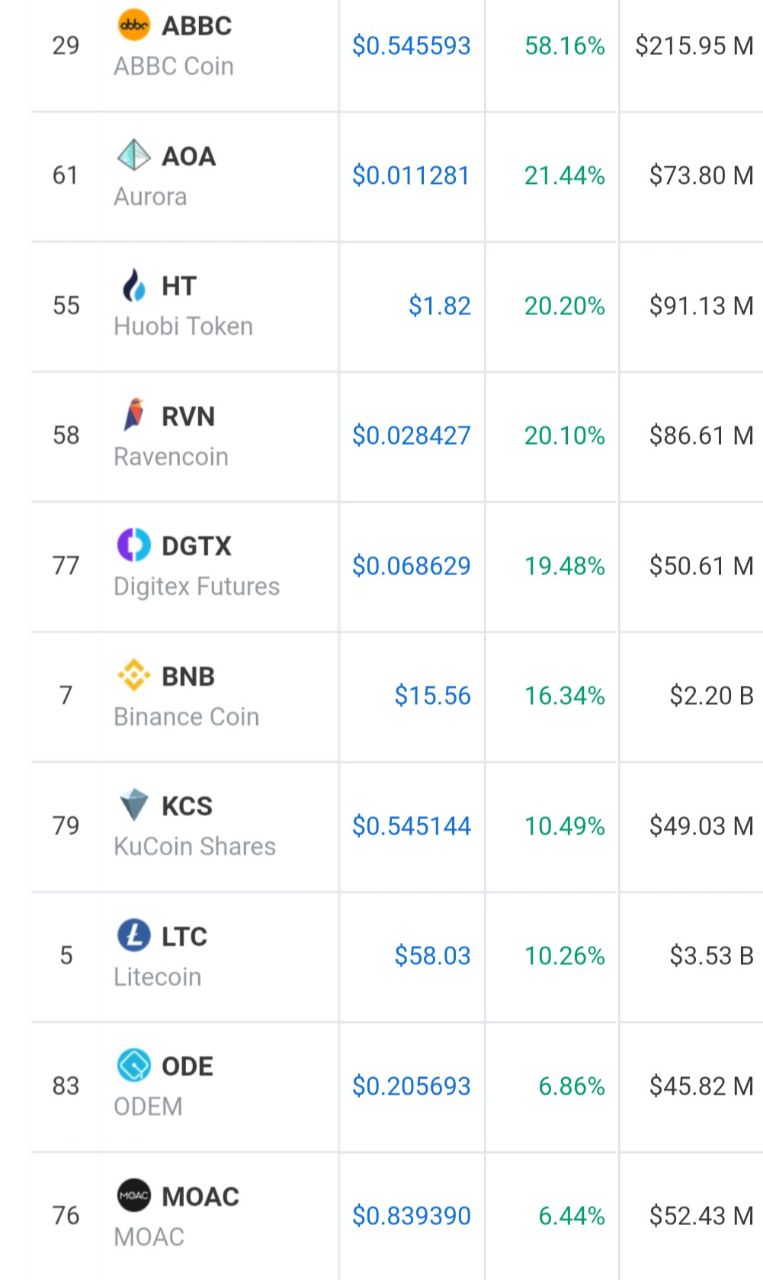Tap the $15.56 BNB price link
The image size is (763, 1280).
pos(432,696)
